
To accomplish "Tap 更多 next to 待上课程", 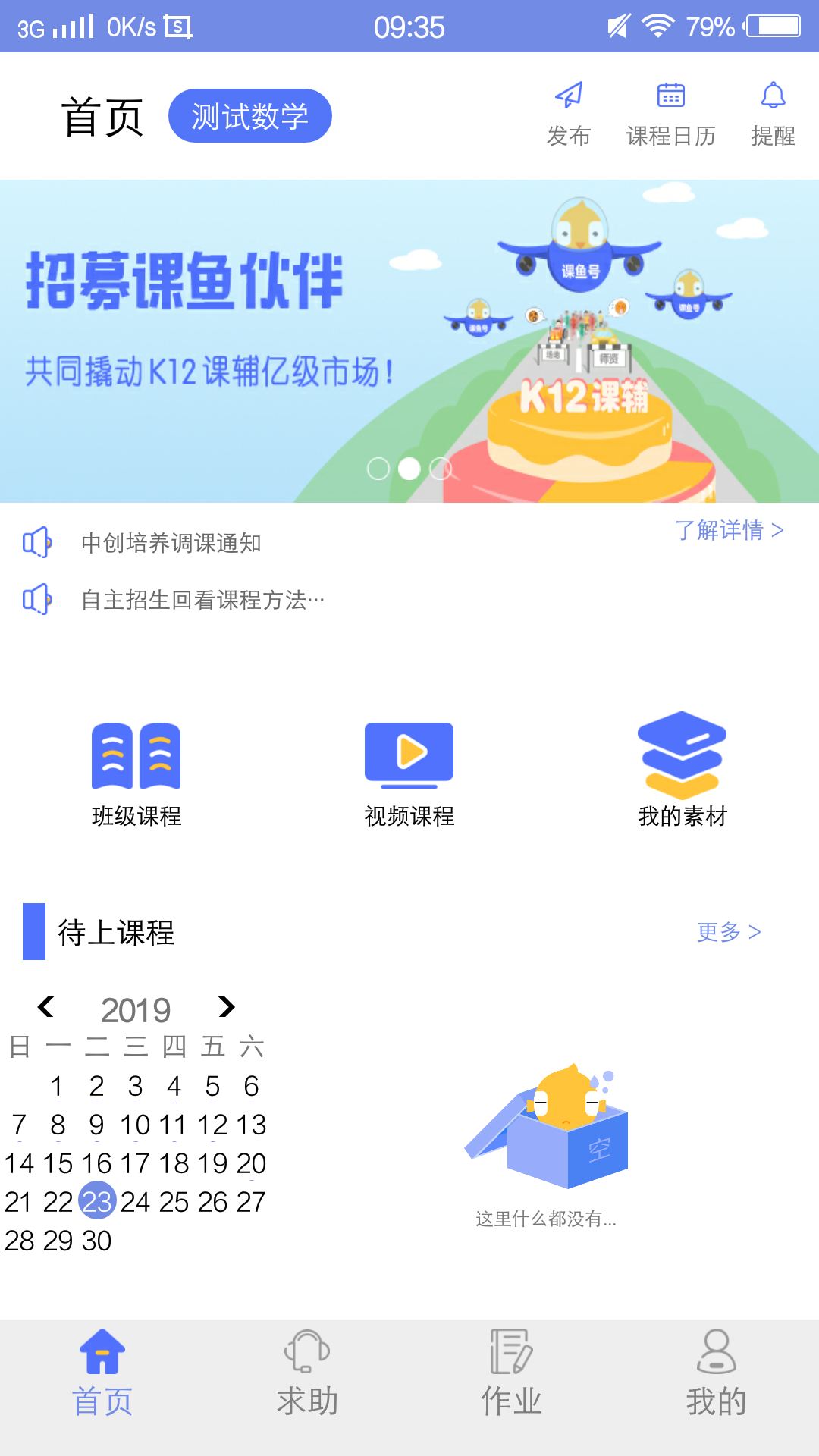I will [x=728, y=932].
